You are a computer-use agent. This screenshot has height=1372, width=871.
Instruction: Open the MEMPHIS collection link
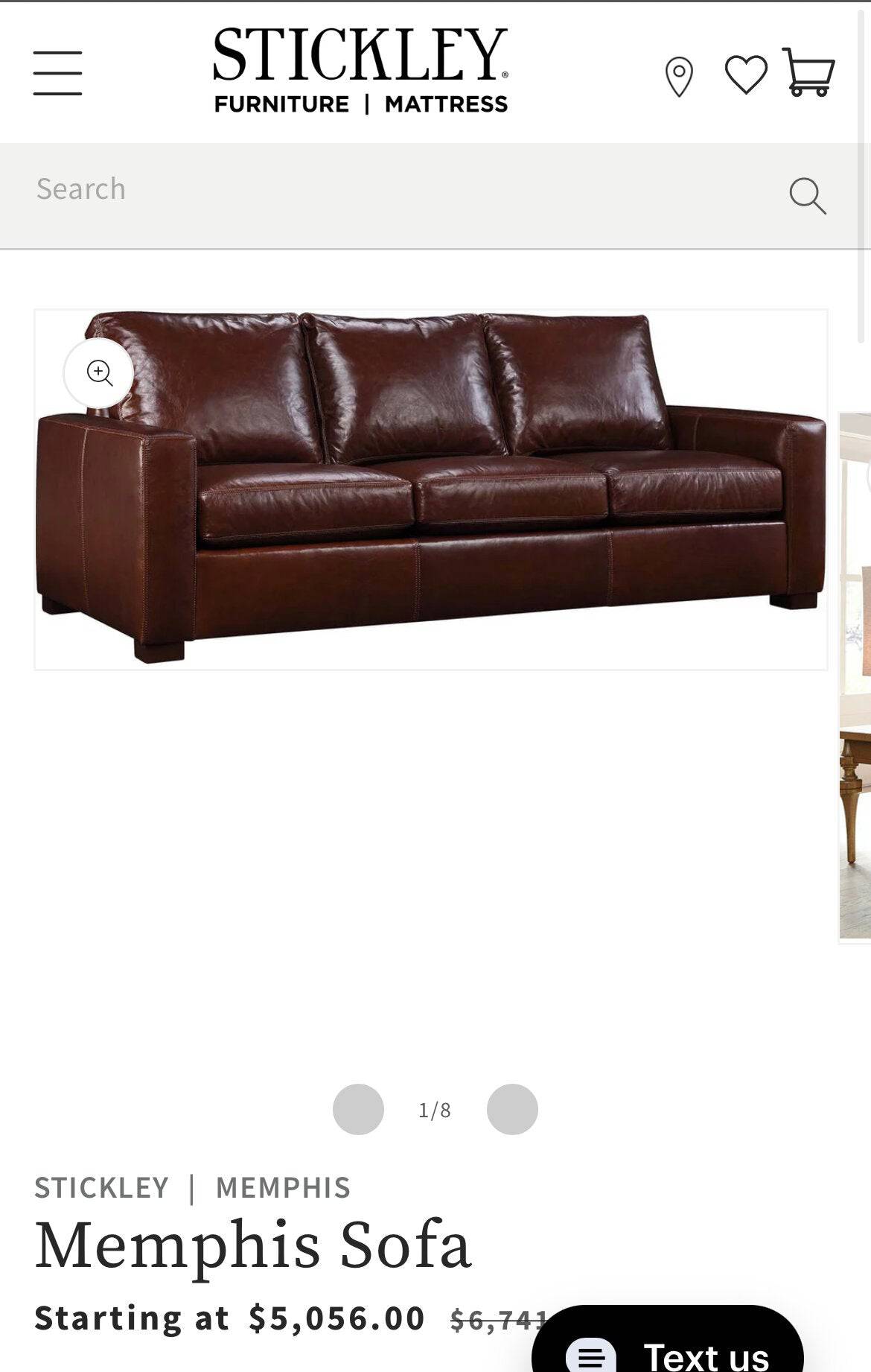[283, 1188]
